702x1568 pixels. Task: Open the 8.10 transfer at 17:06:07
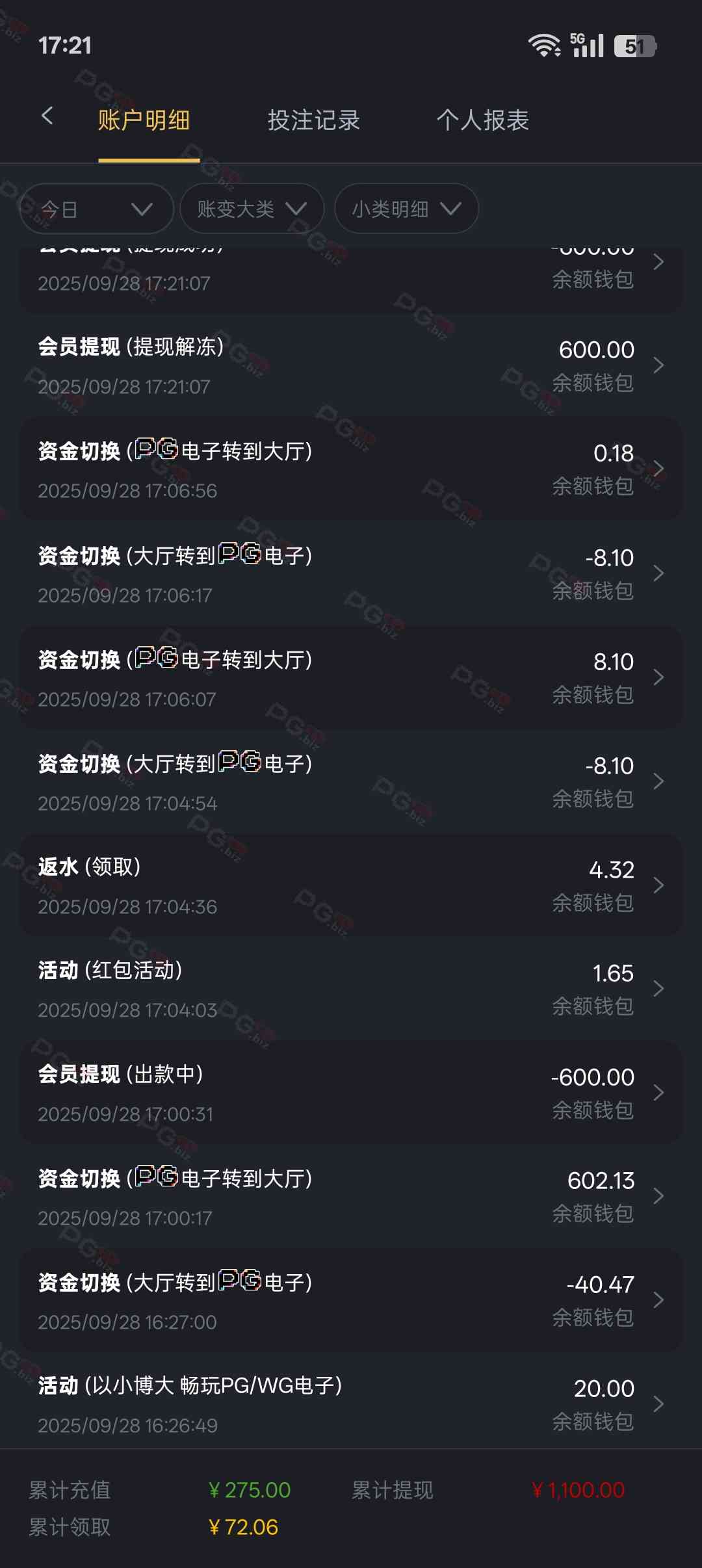[351, 677]
